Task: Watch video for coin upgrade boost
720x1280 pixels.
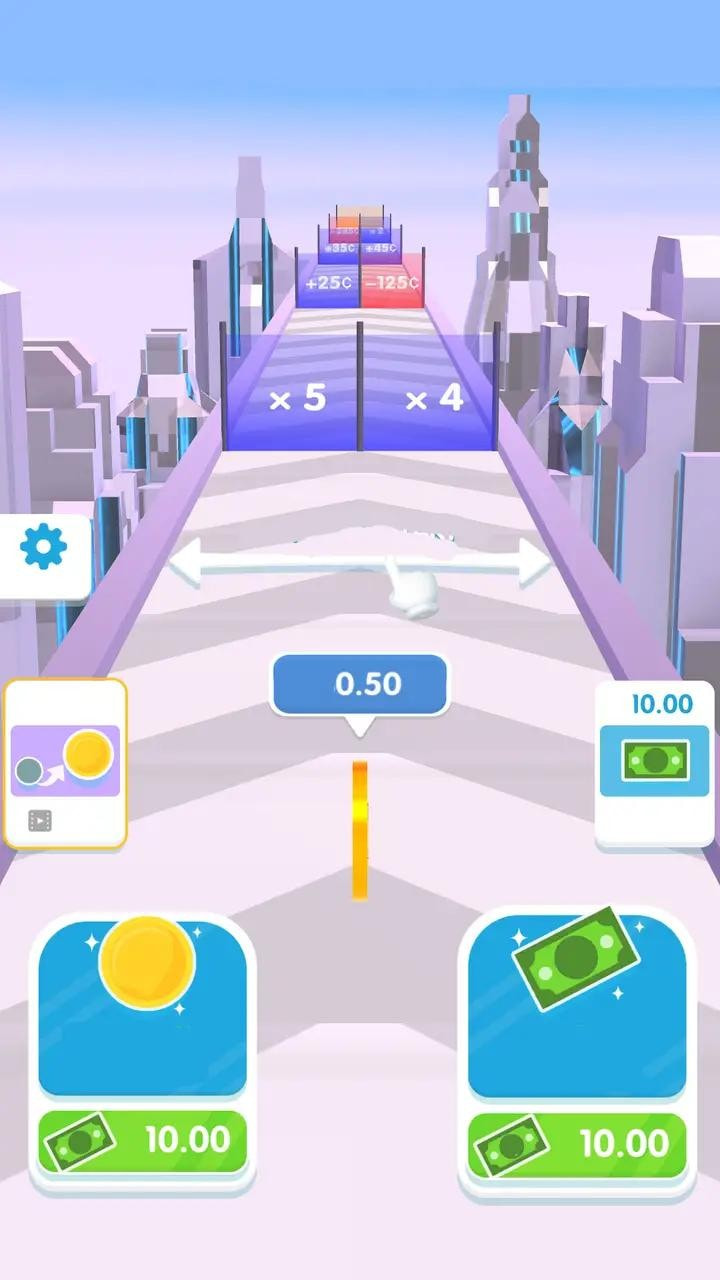Action: (x=65, y=764)
